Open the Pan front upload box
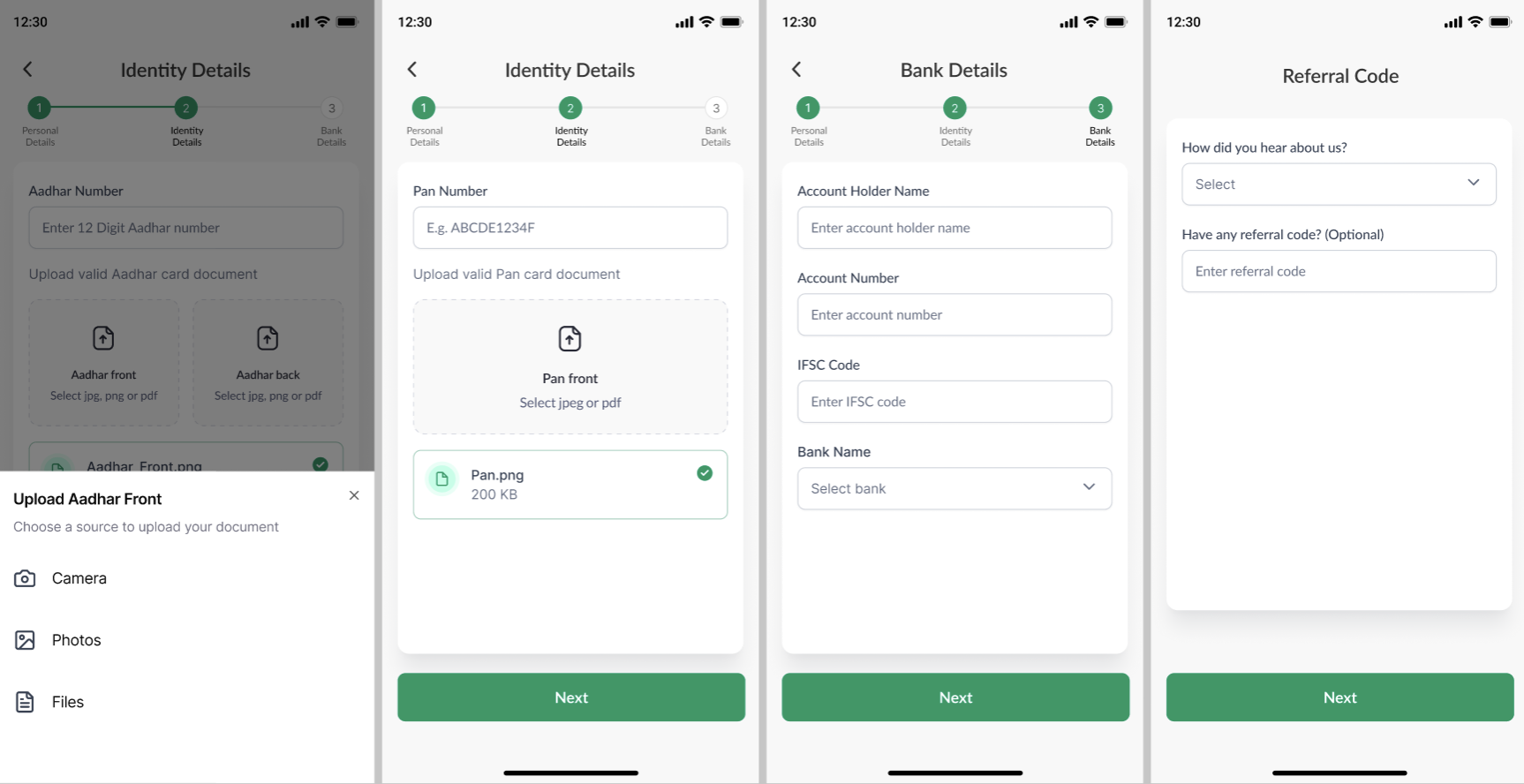The height and width of the screenshot is (784, 1524). [x=570, y=366]
